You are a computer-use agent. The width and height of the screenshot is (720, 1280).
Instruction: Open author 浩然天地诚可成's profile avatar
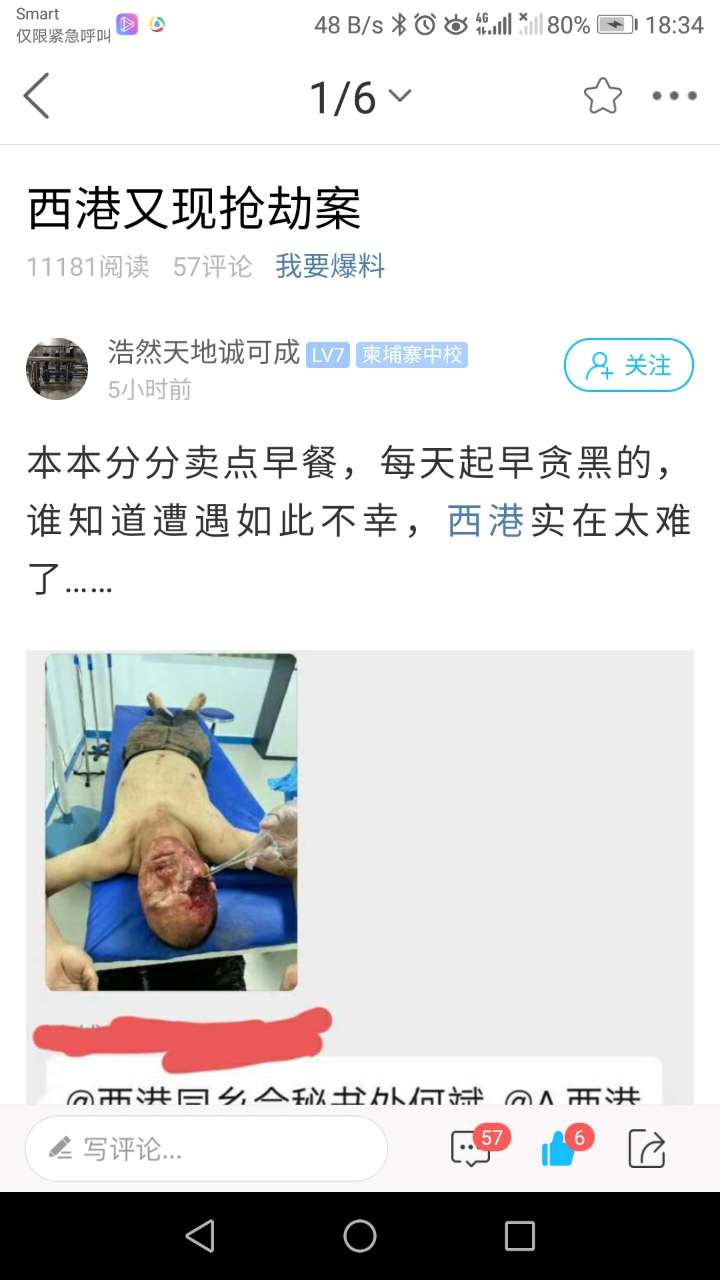pos(57,368)
